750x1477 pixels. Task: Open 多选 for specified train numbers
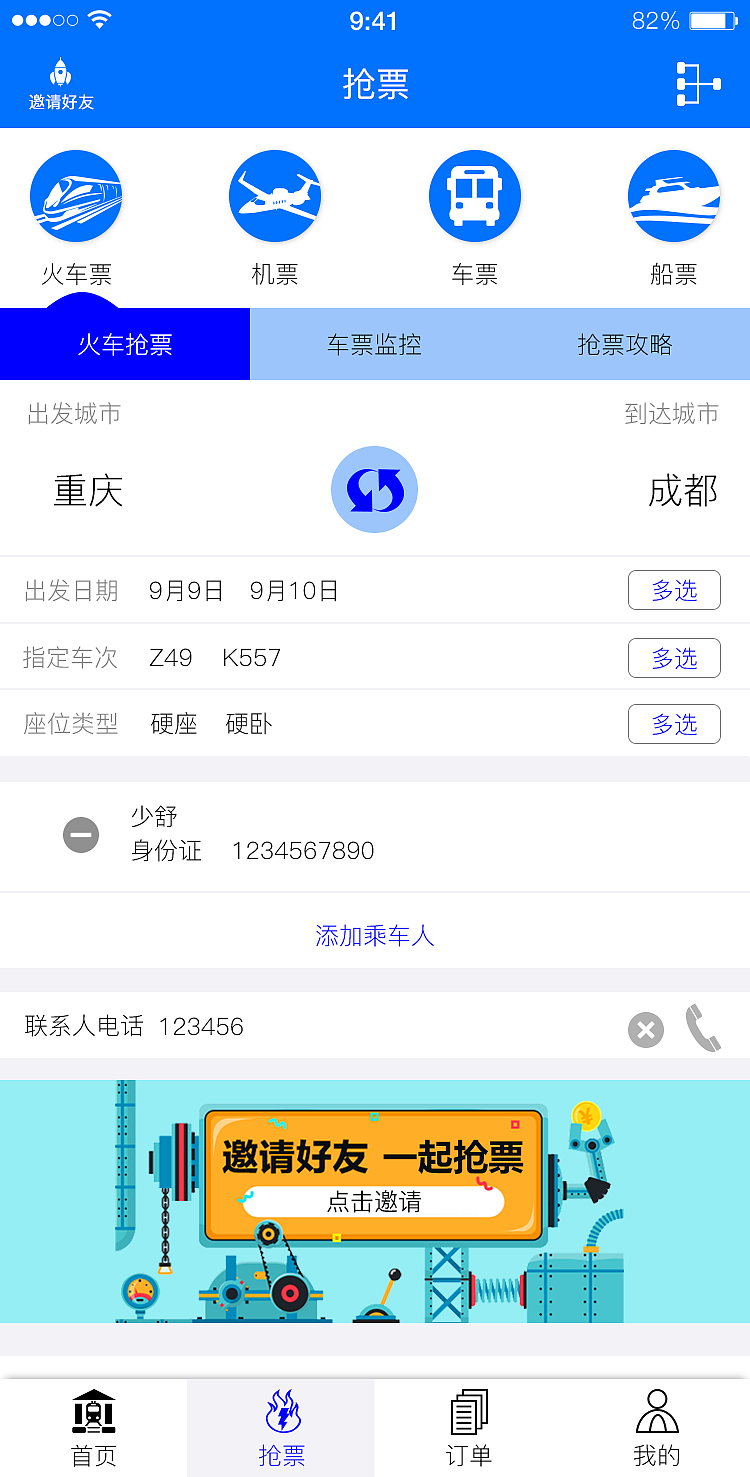coord(674,658)
